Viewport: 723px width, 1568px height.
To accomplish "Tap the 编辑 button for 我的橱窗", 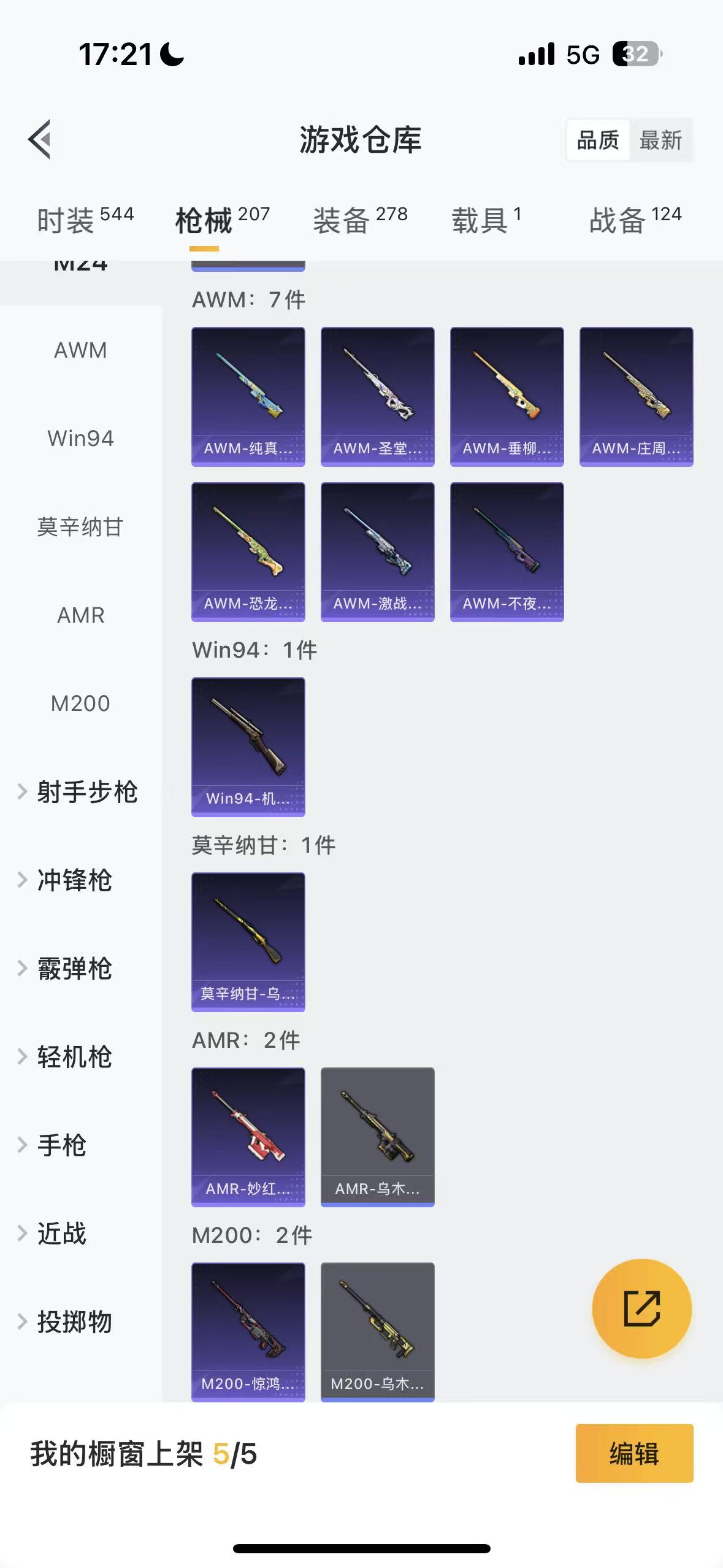I will 634,1453.
